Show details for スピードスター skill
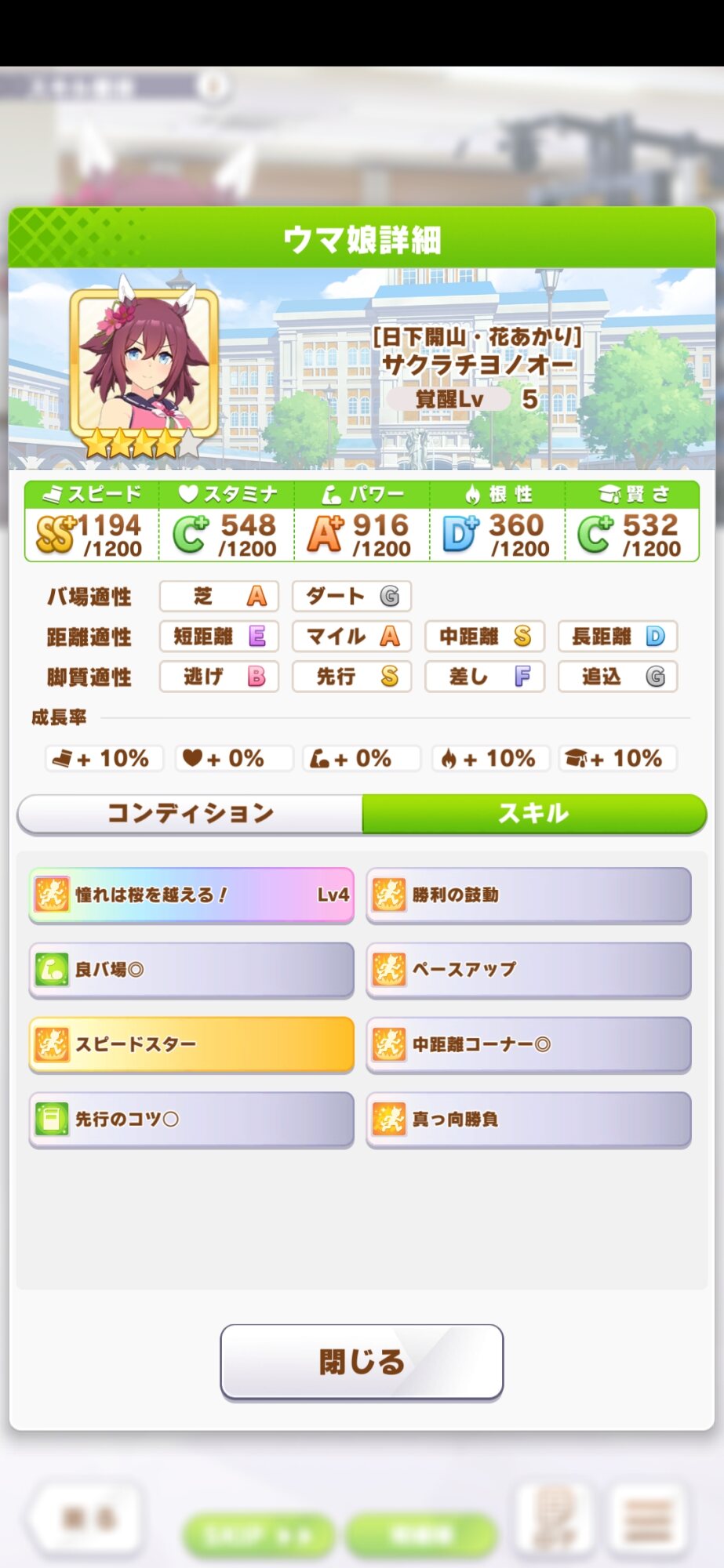The image size is (724, 1568). [x=191, y=1044]
